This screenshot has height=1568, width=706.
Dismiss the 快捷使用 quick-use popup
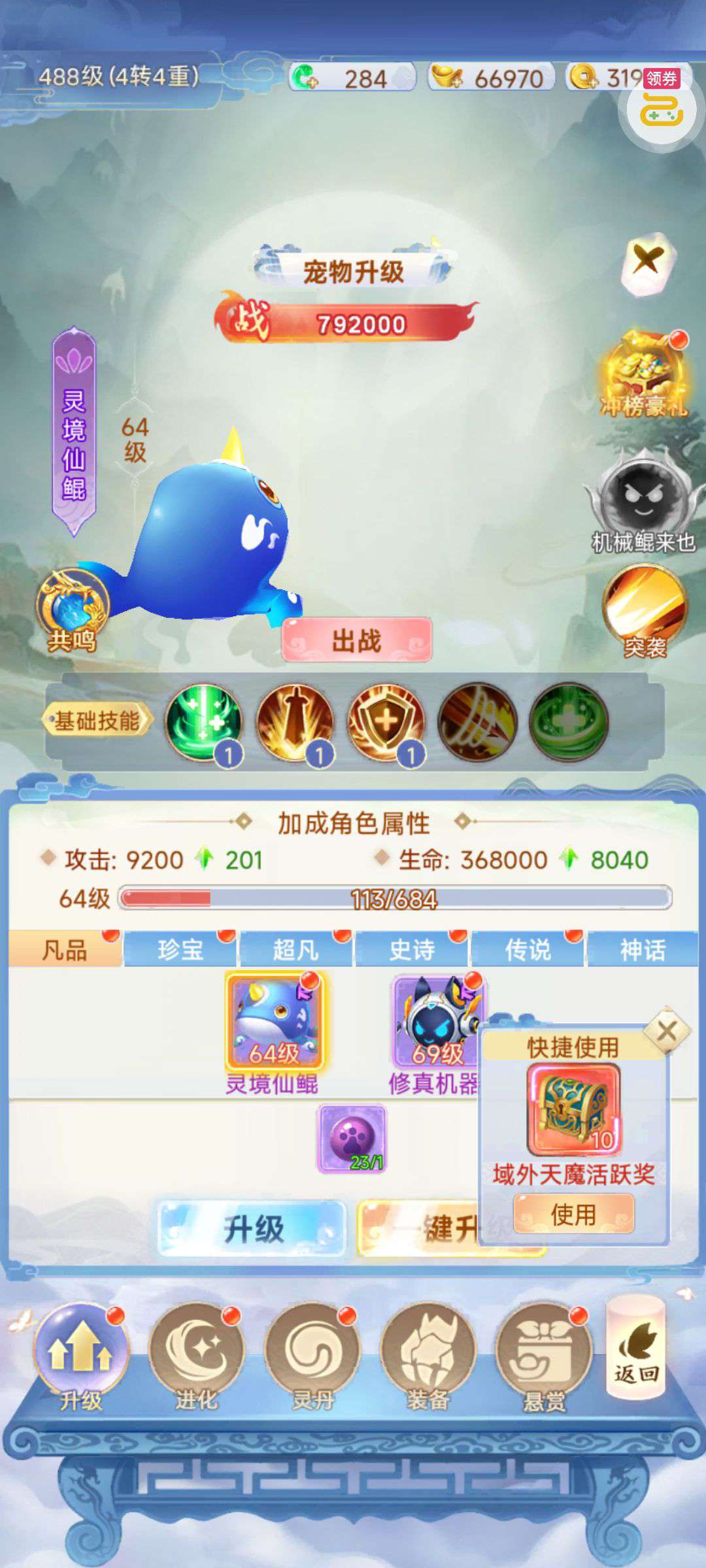coord(667,1031)
